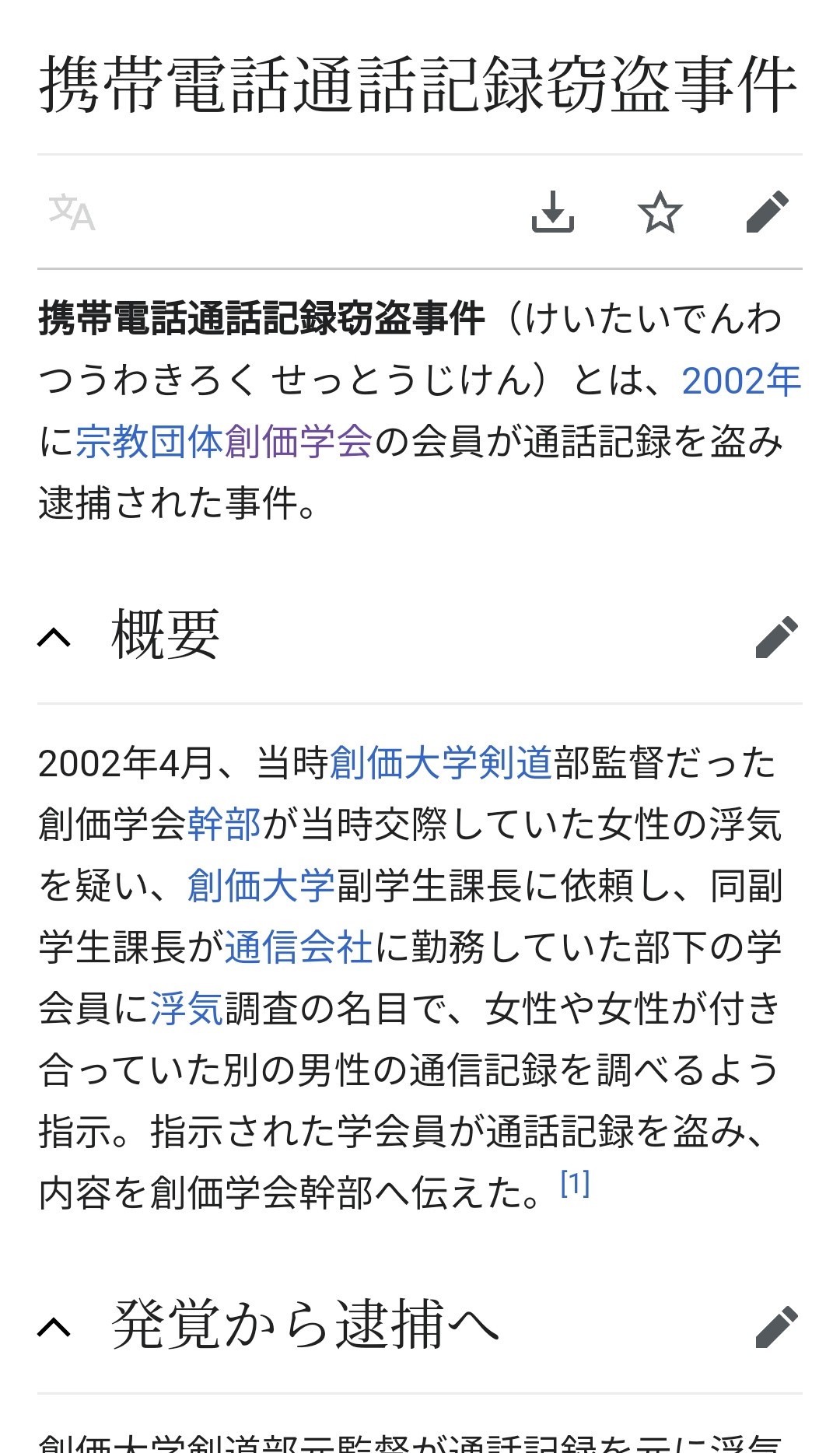Open the 宗教団体 link
The image size is (840, 1453).
(x=149, y=443)
